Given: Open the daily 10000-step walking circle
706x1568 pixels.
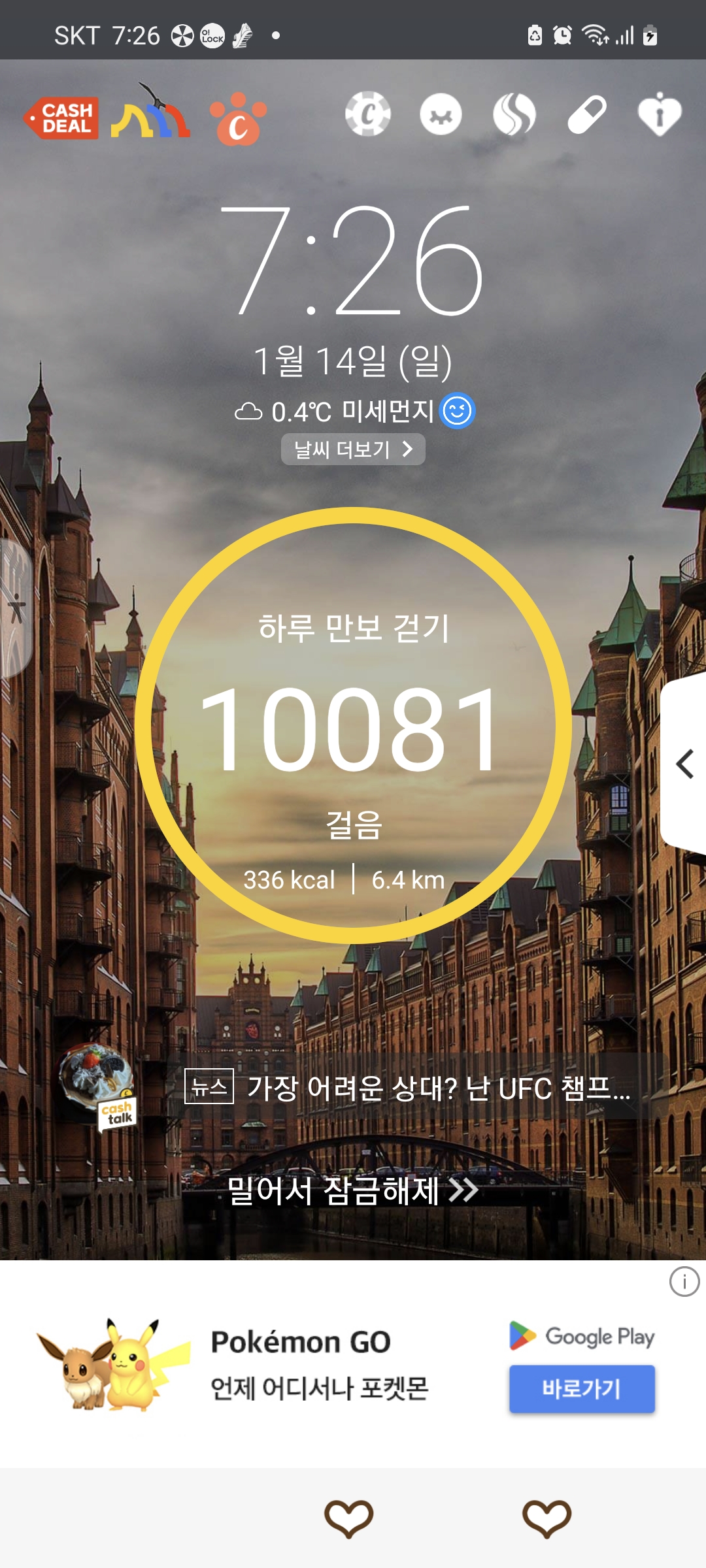Looking at the screenshot, I should pos(353,725).
